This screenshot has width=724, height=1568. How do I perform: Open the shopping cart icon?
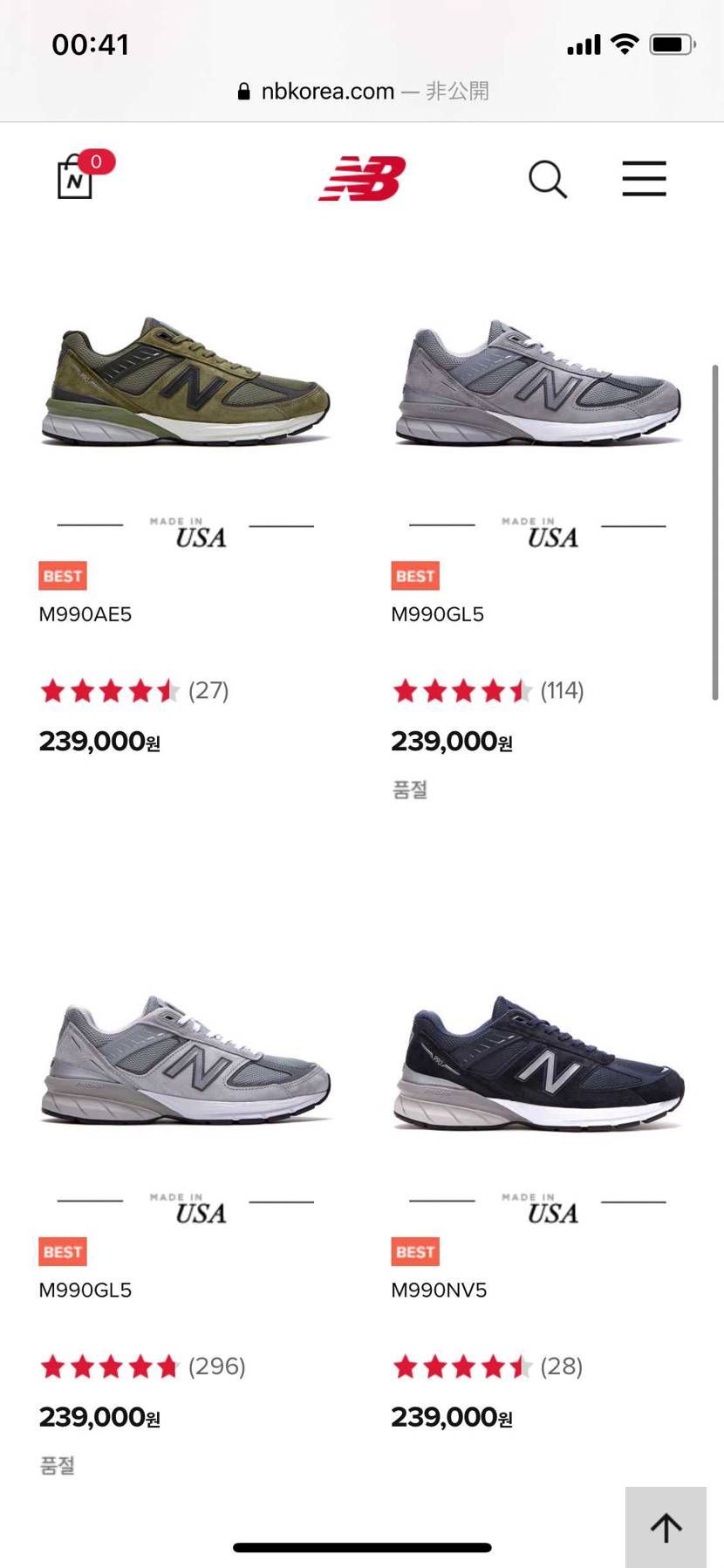coord(74,179)
